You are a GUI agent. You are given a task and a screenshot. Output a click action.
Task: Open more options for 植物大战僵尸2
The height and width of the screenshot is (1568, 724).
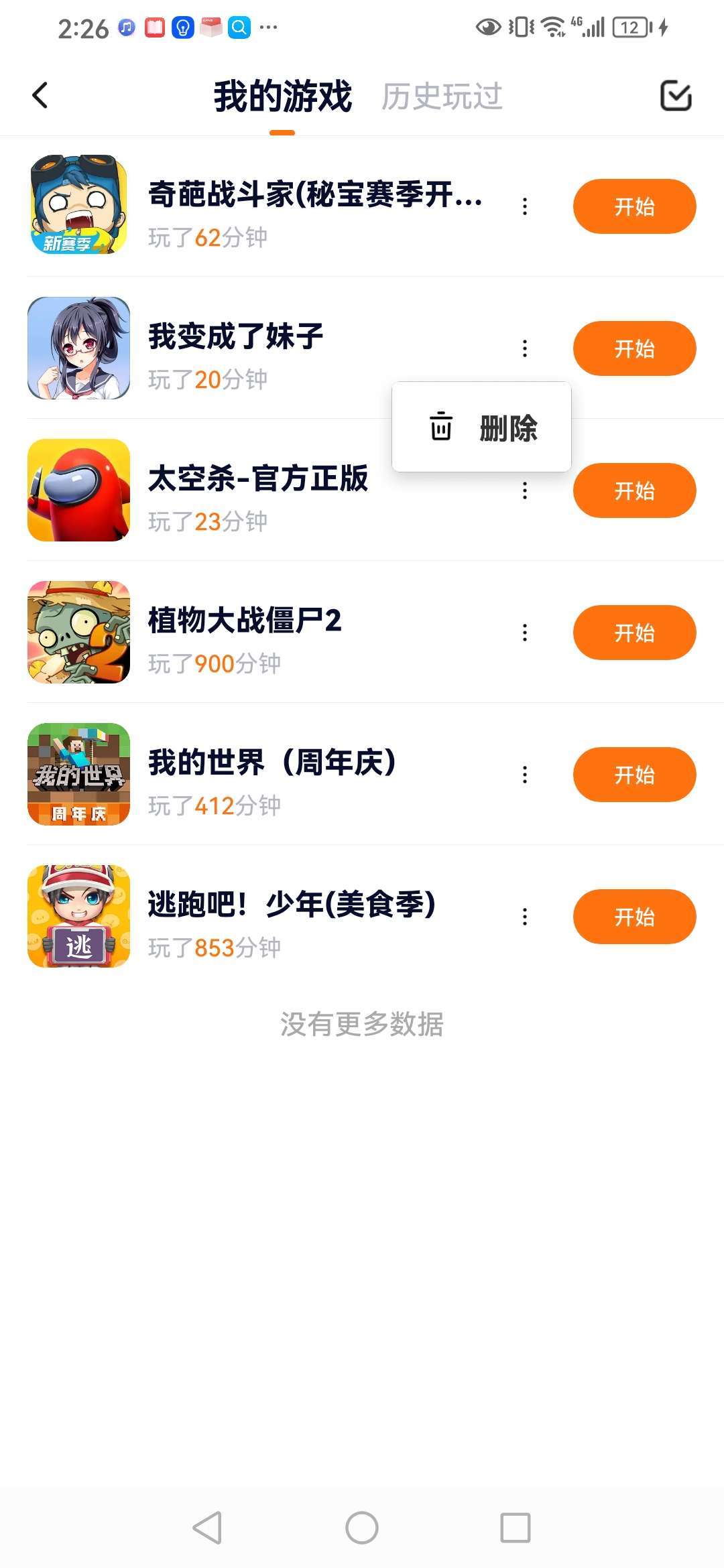click(x=525, y=633)
